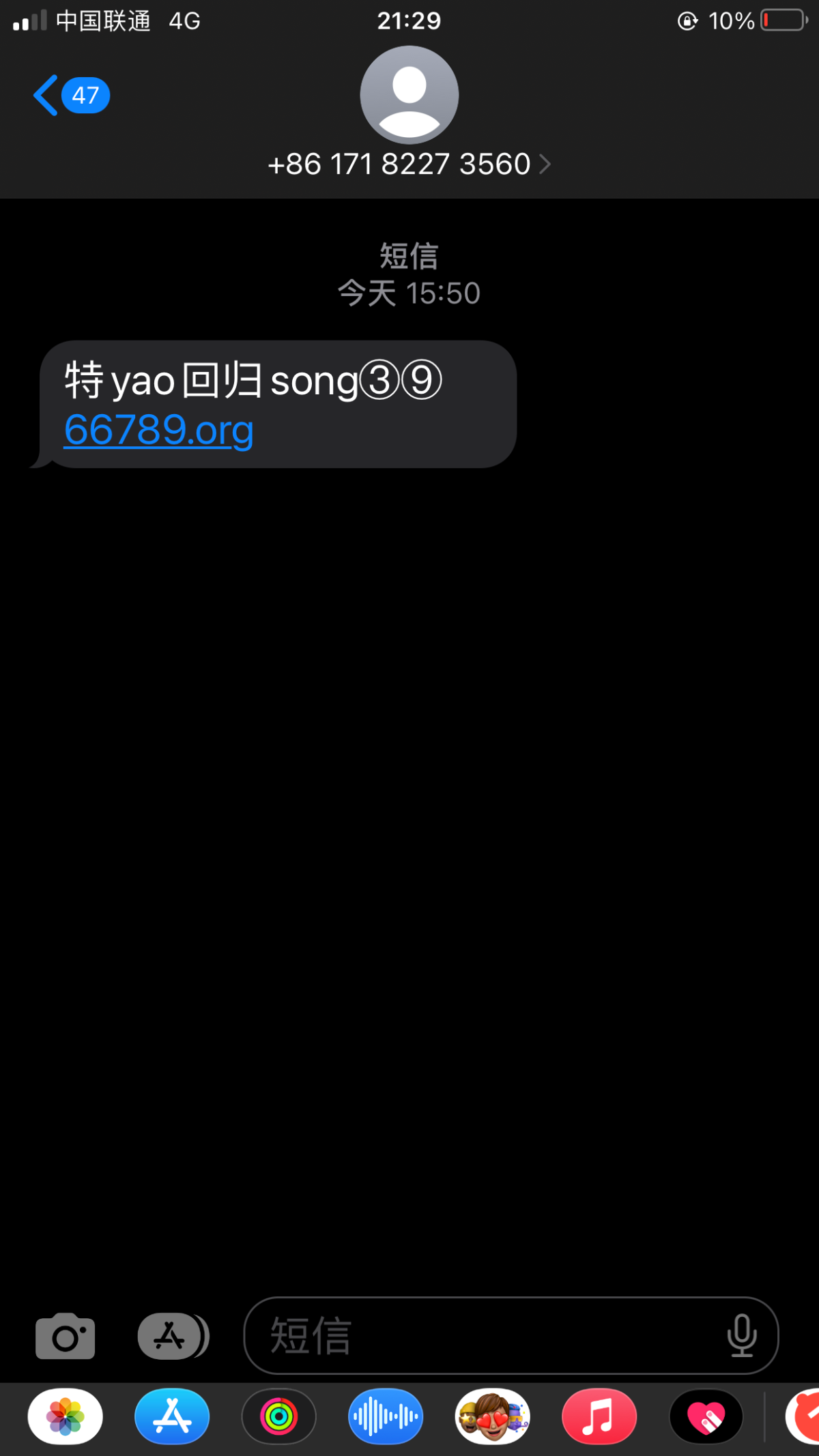This screenshot has width=819, height=1456.
Task: Open the 66789.org link
Action: click(158, 430)
